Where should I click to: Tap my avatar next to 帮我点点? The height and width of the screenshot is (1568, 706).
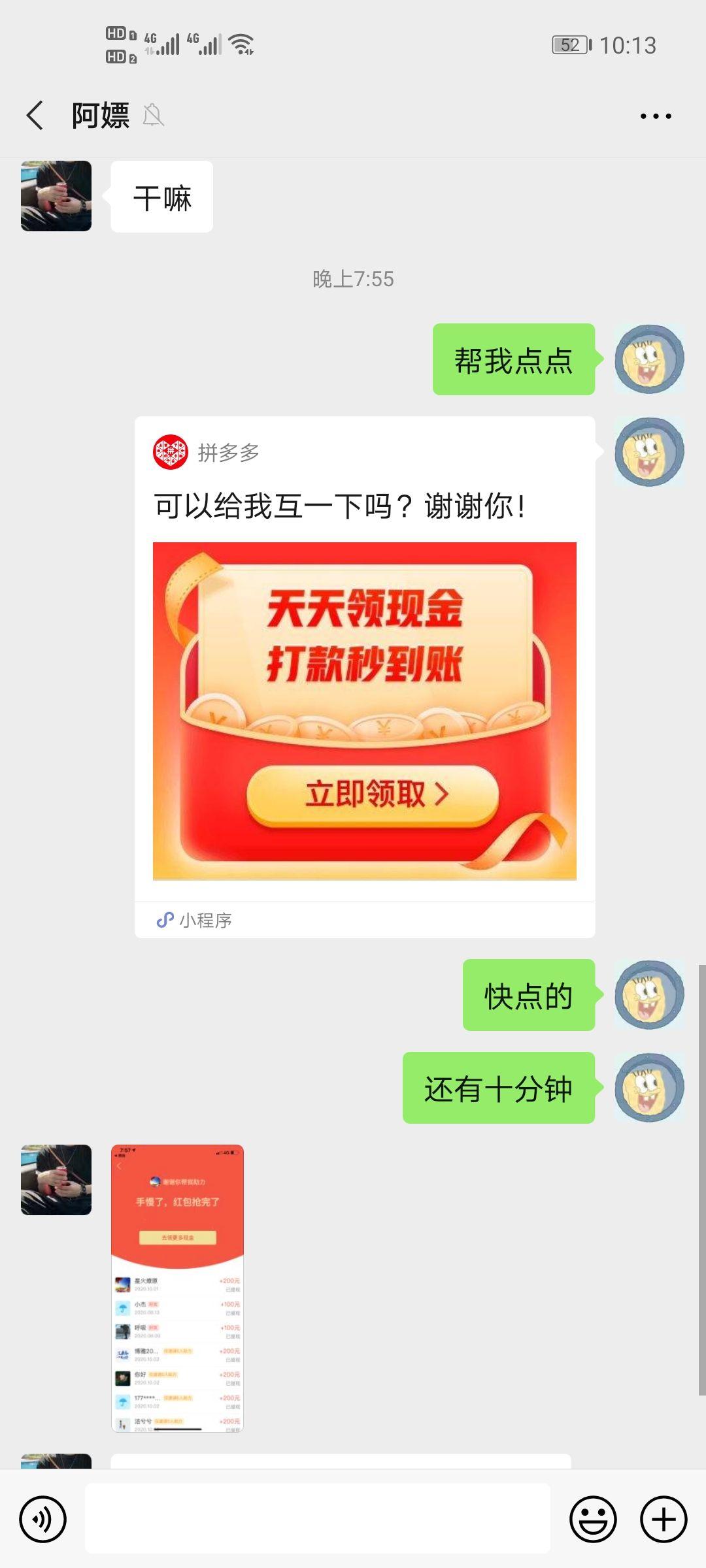(649, 359)
